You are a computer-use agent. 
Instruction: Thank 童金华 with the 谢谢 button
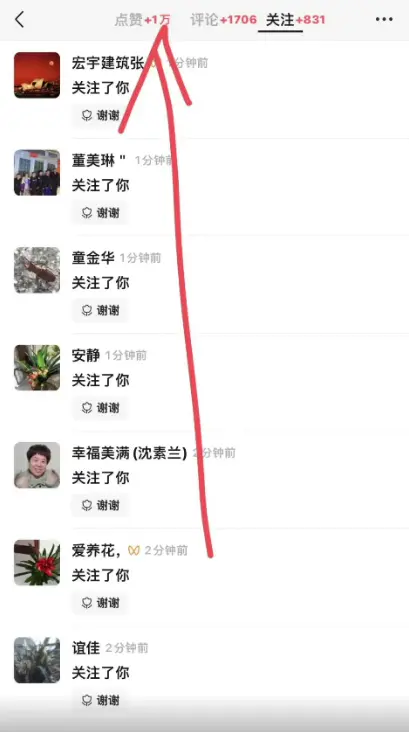point(100,310)
